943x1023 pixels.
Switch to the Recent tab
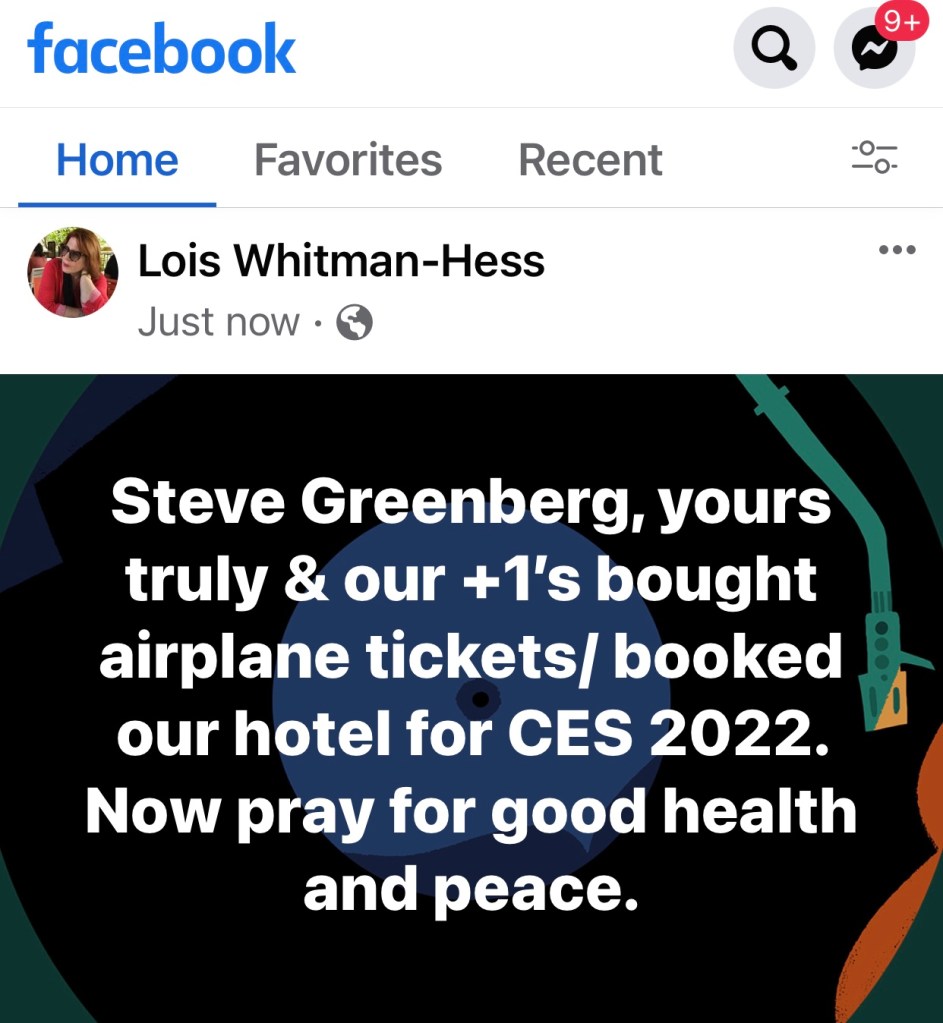tap(590, 160)
